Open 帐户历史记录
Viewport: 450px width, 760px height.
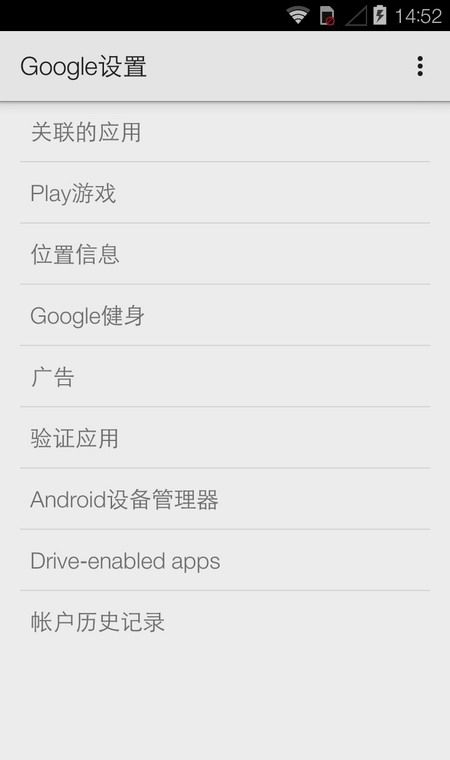(x=225, y=621)
